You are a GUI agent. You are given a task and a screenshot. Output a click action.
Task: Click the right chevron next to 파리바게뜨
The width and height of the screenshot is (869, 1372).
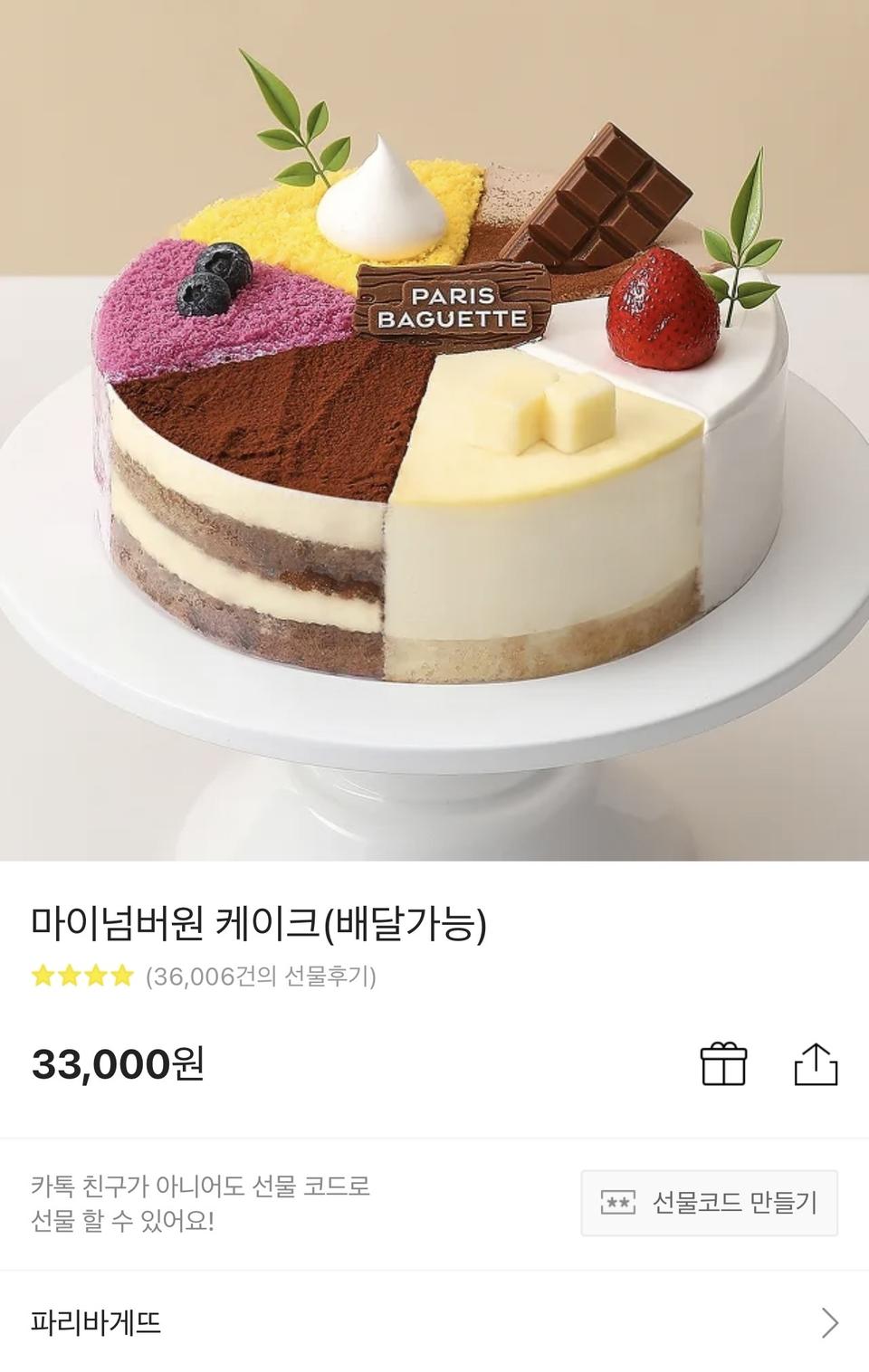coord(829,1324)
